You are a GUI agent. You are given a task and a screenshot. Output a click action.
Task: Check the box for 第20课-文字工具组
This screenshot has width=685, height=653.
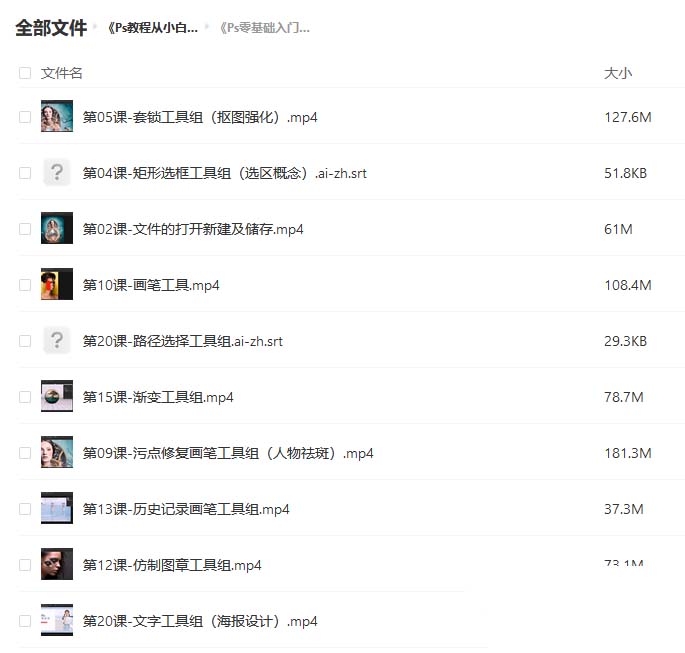25,621
